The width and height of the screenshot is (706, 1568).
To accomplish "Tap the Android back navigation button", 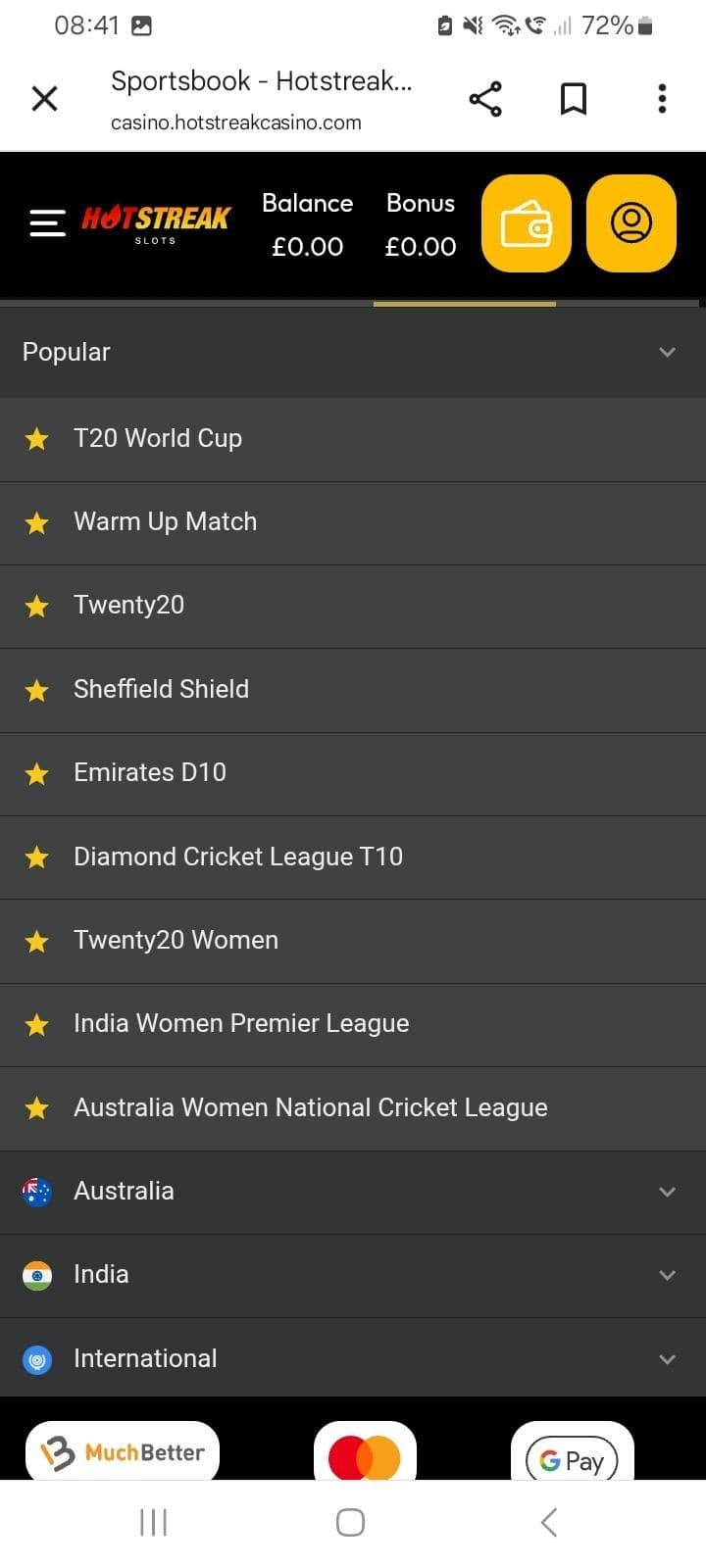I will pyautogui.click(x=547, y=1522).
